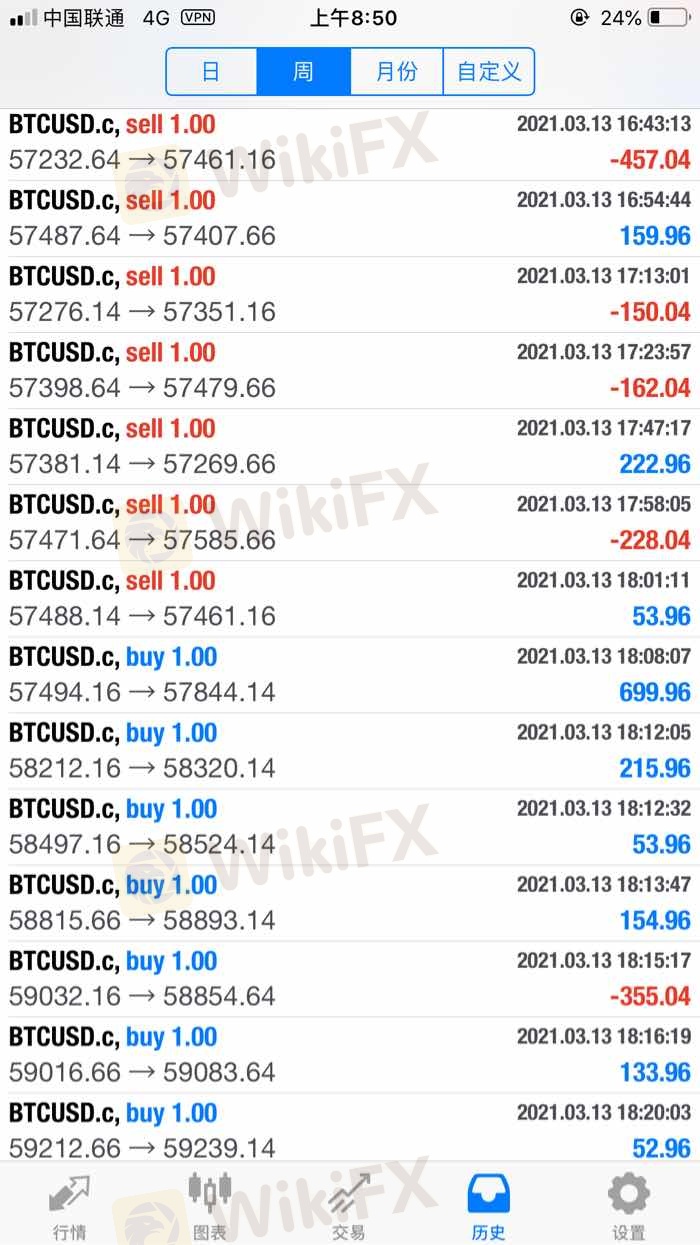Show details of the 18:12:05 buy trade

click(x=350, y=750)
